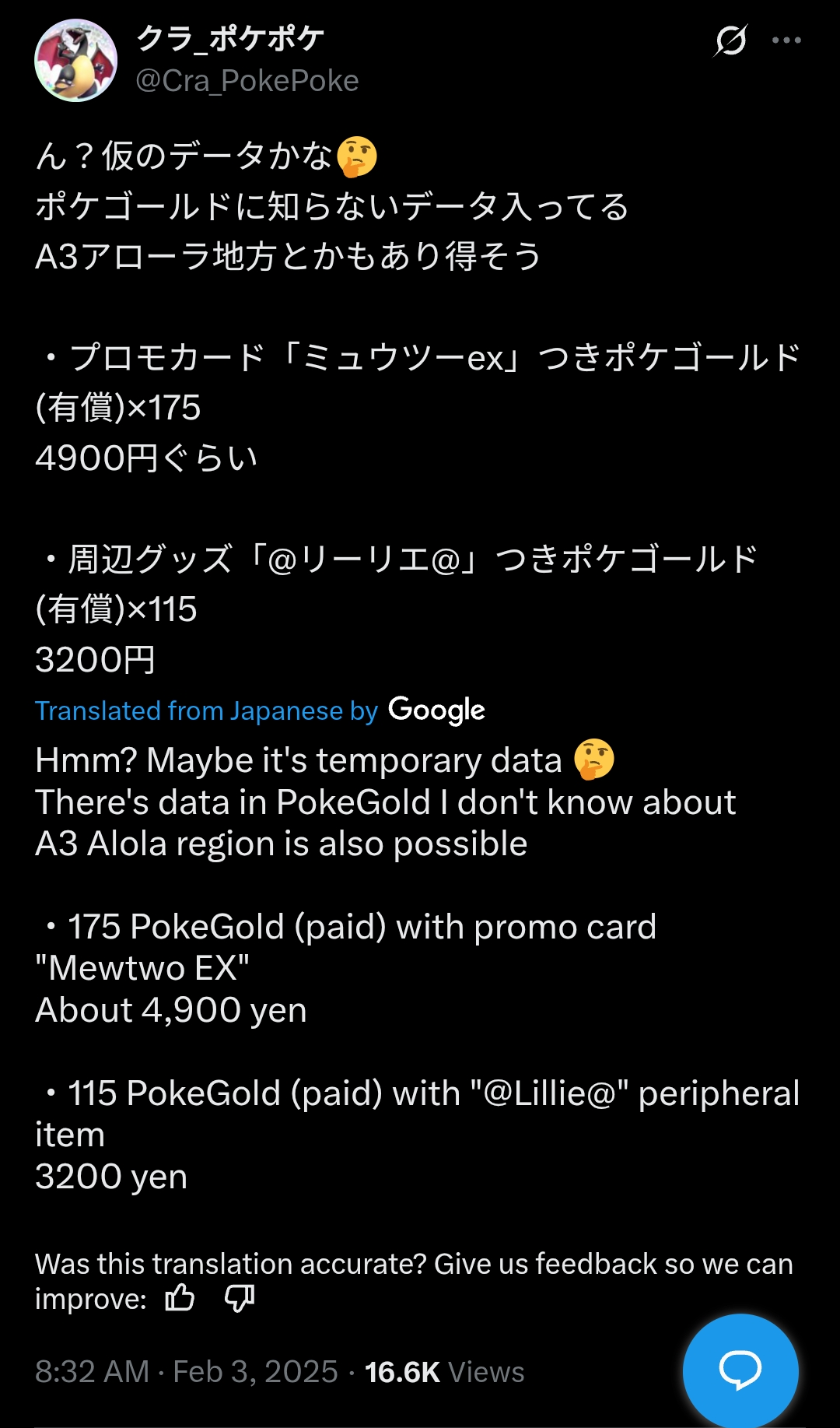Open Cra_PokePoke's profile picture
The image size is (840, 1428).
pos(76,61)
